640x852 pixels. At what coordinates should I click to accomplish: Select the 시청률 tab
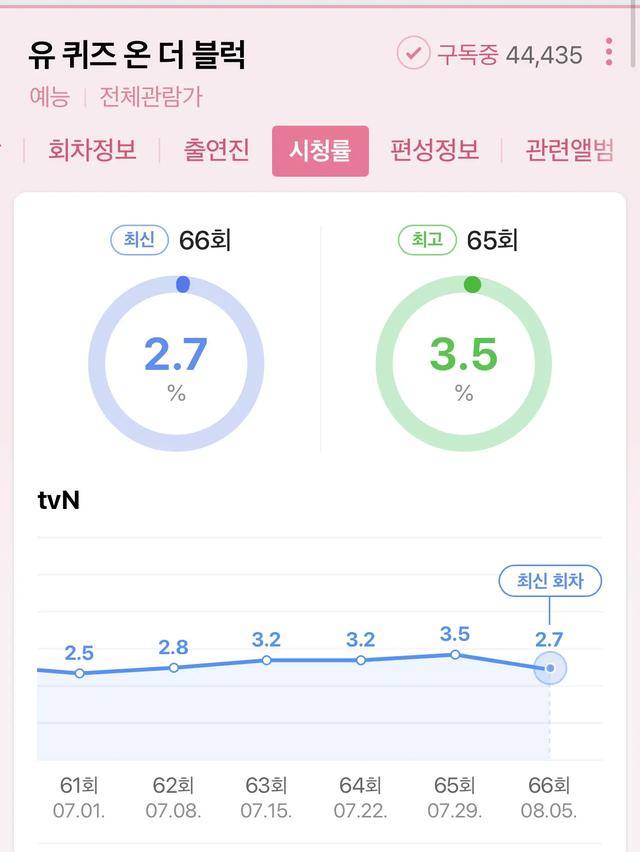point(320,150)
